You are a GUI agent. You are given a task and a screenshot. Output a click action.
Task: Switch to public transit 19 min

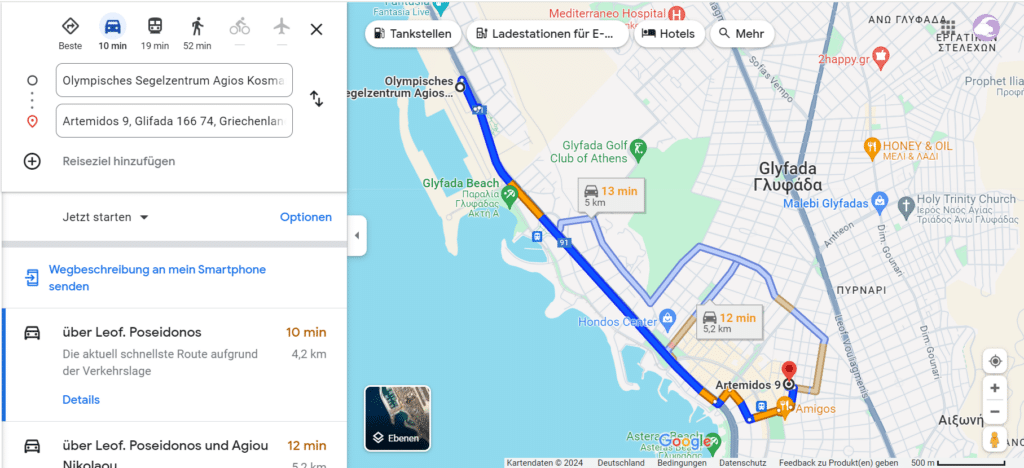[x=155, y=31]
